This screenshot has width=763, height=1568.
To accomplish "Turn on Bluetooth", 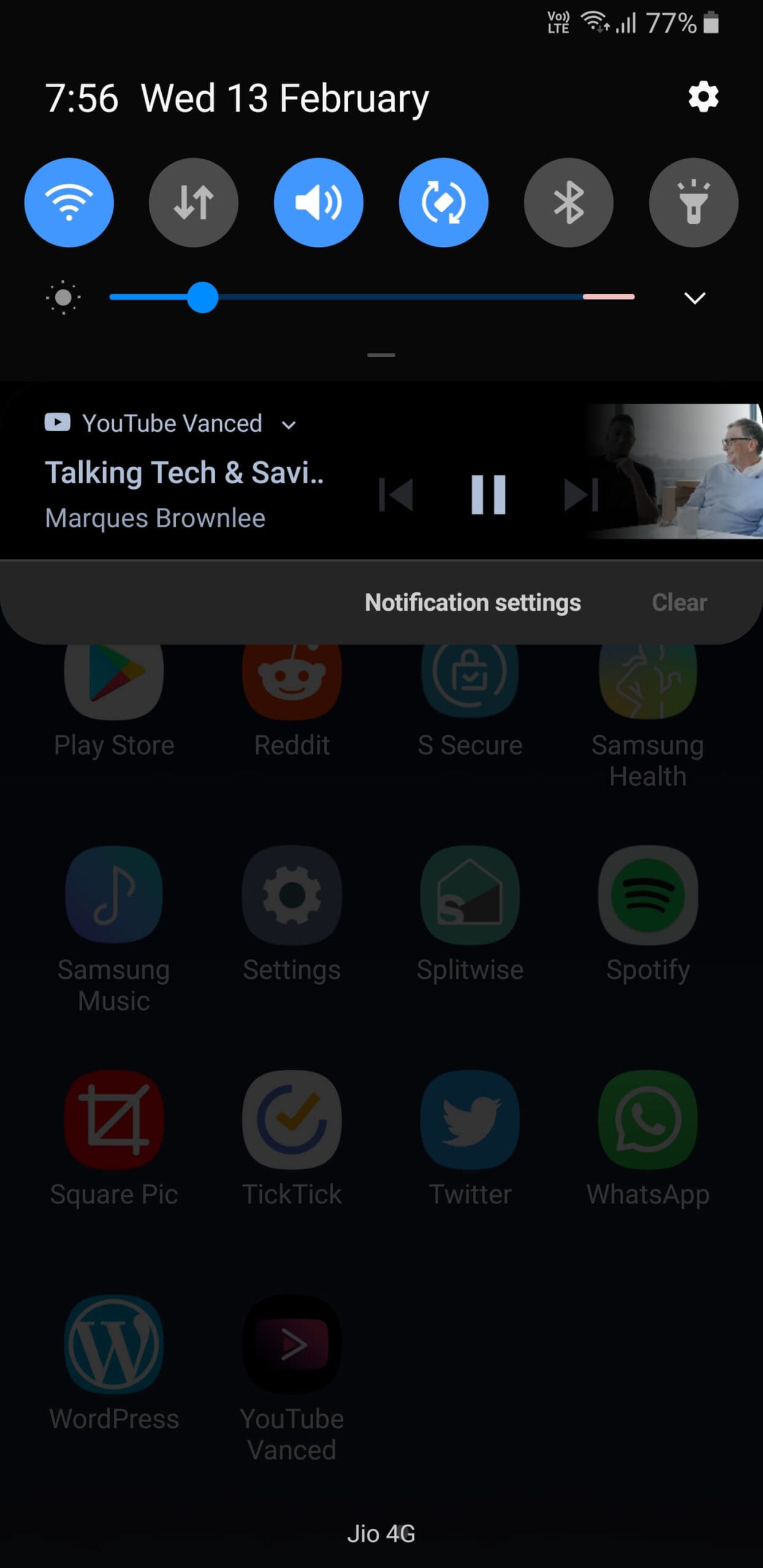I will [569, 203].
